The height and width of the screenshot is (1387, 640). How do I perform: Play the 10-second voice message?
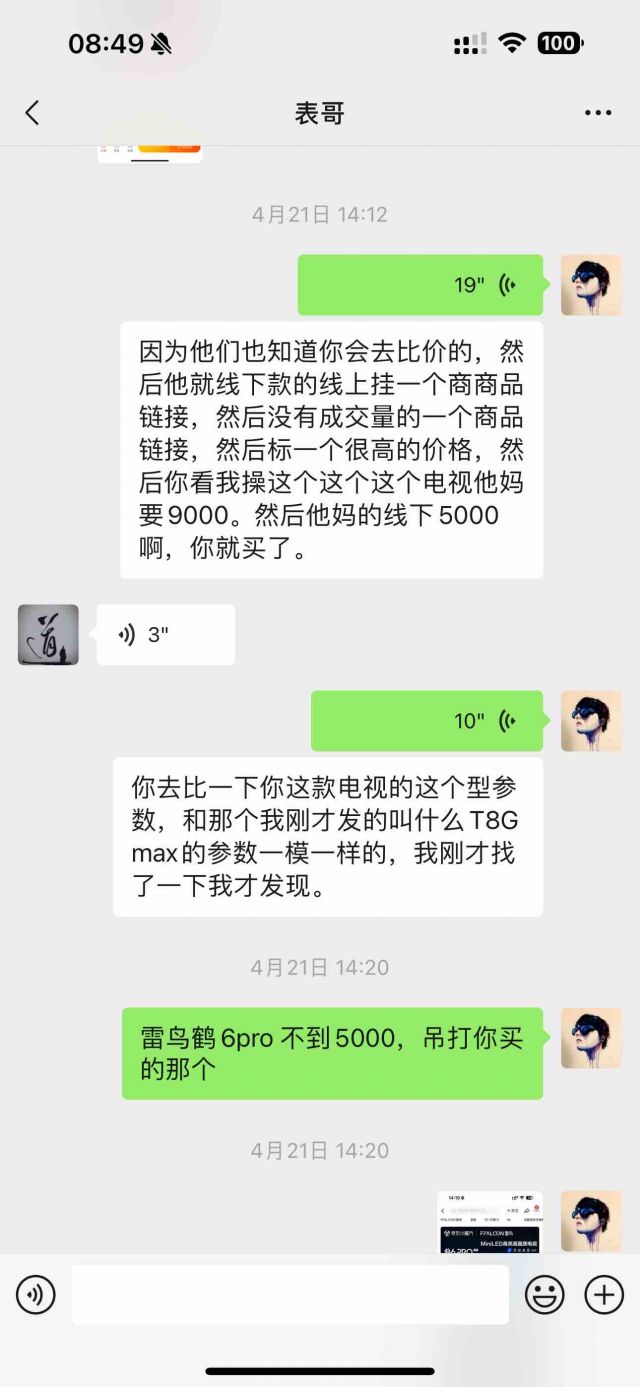tap(427, 721)
